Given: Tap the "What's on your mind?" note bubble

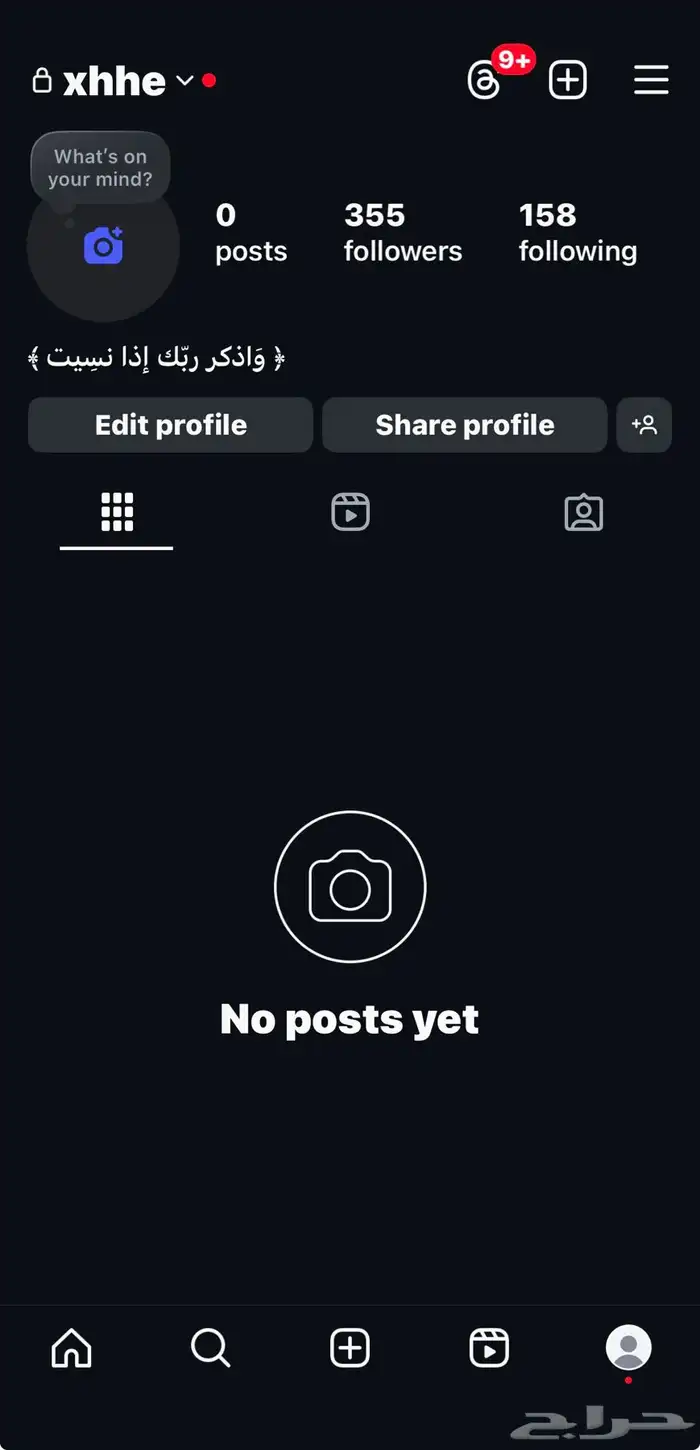Looking at the screenshot, I should click(100, 168).
